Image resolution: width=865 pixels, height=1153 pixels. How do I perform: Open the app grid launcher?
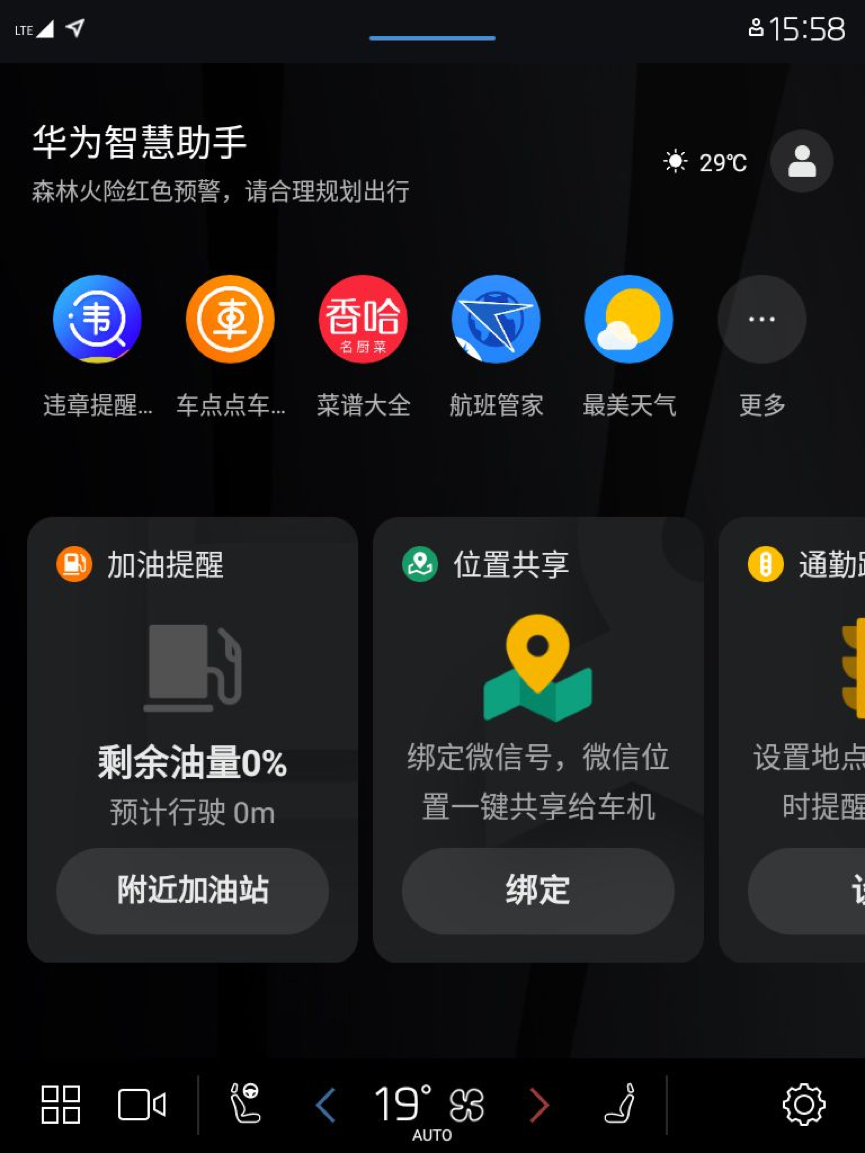pyautogui.click(x=60, y=1105)
